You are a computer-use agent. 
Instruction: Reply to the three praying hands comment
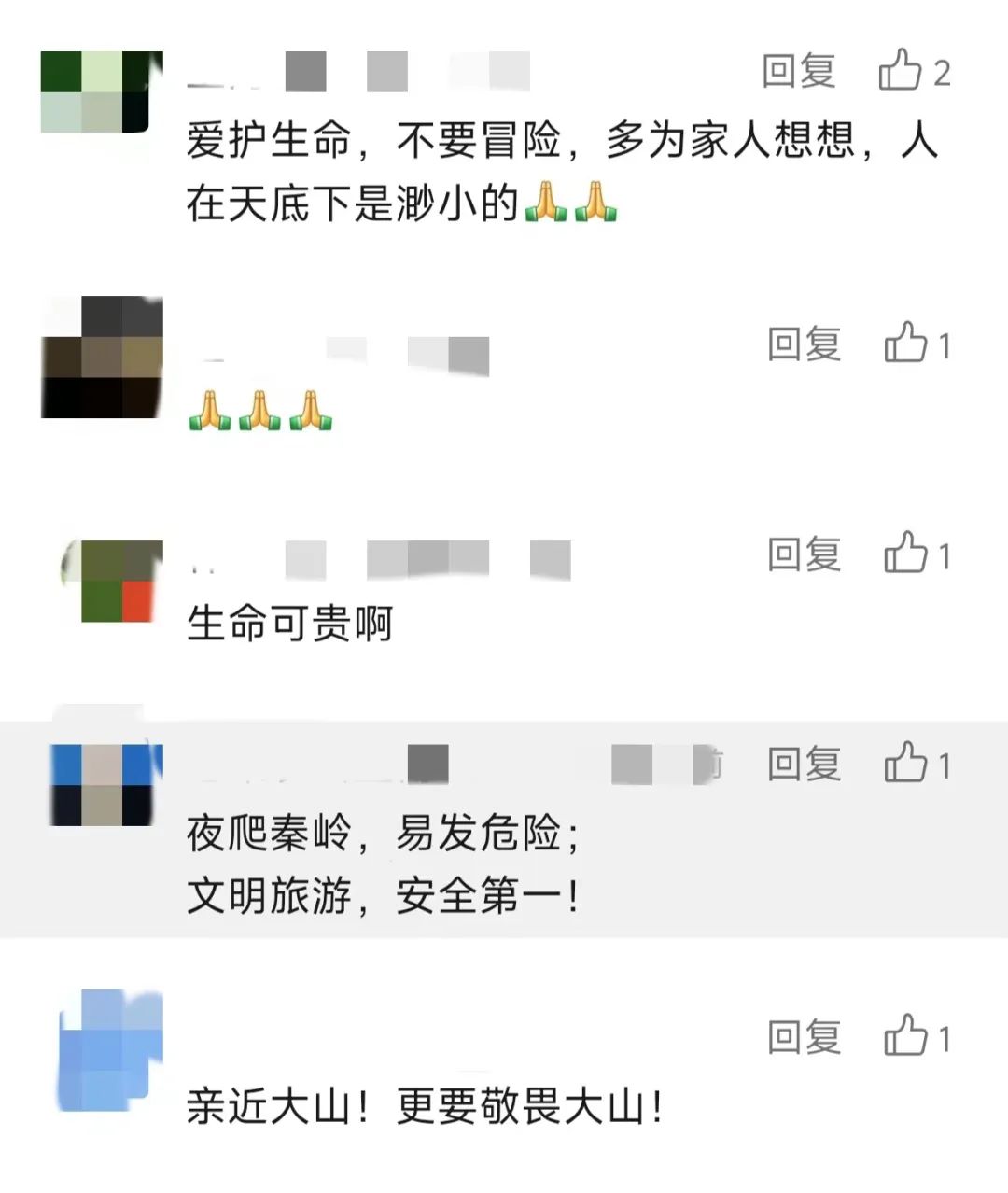(804, 344)
